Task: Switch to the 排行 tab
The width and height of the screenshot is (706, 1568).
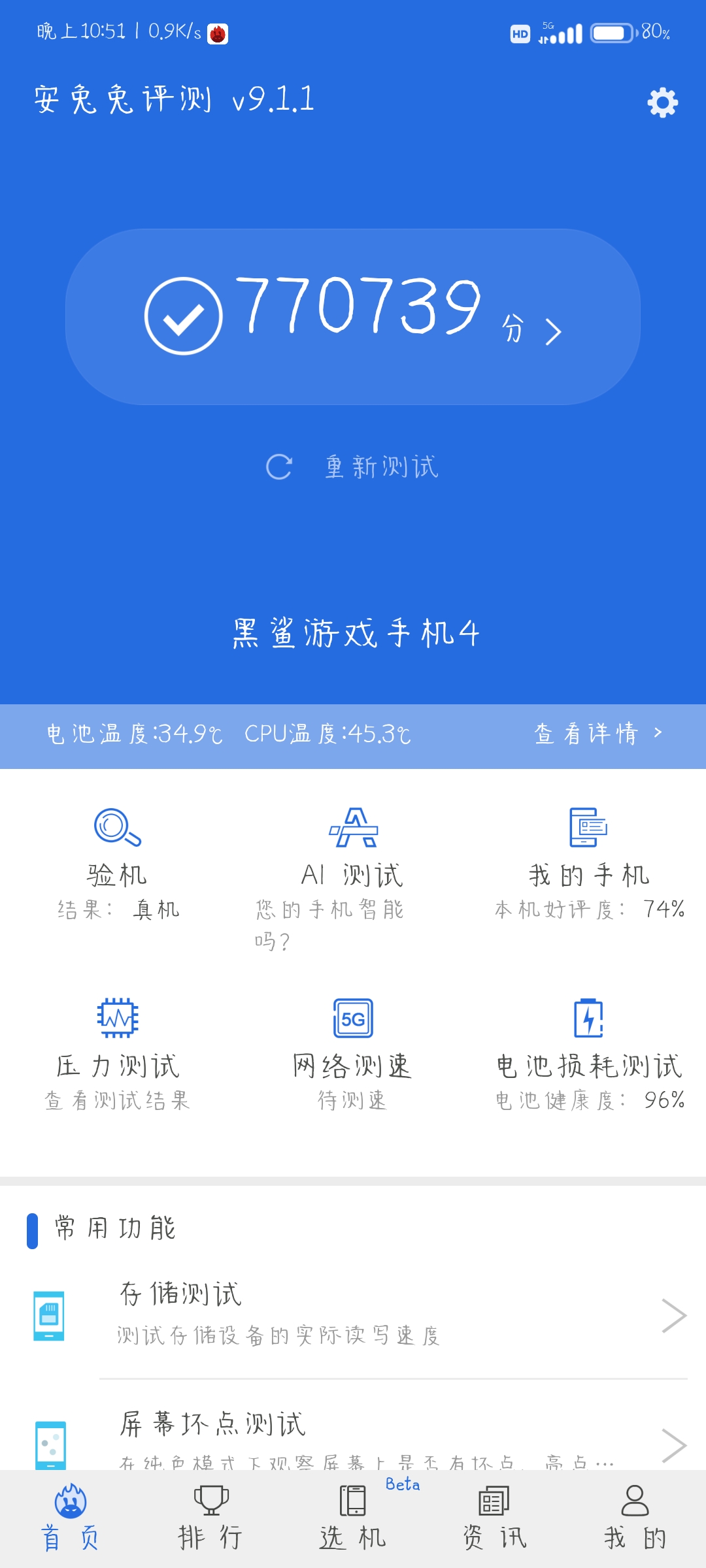Action: coord(211,1519)
